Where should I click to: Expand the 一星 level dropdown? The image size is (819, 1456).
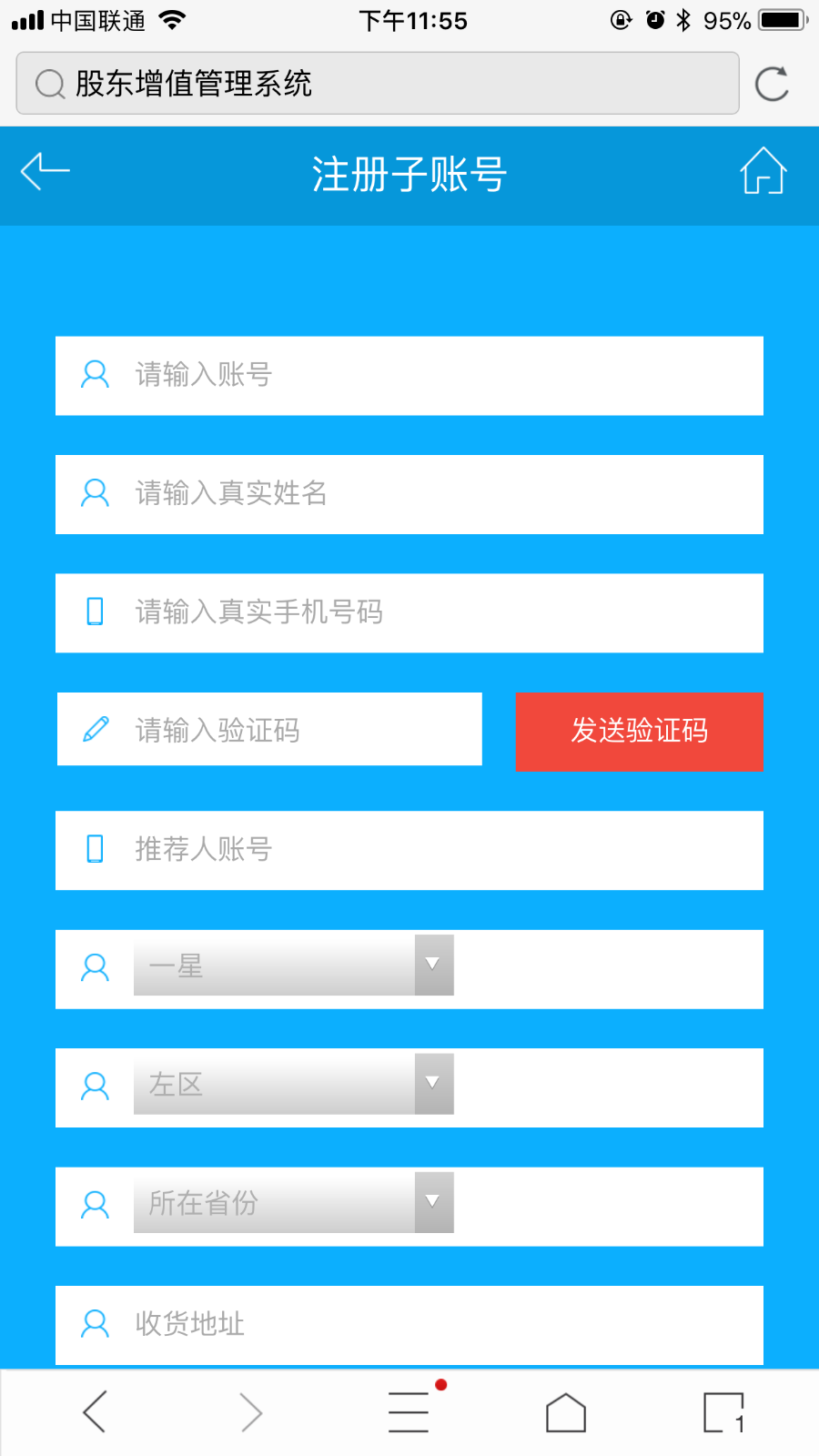coord(293,966)
